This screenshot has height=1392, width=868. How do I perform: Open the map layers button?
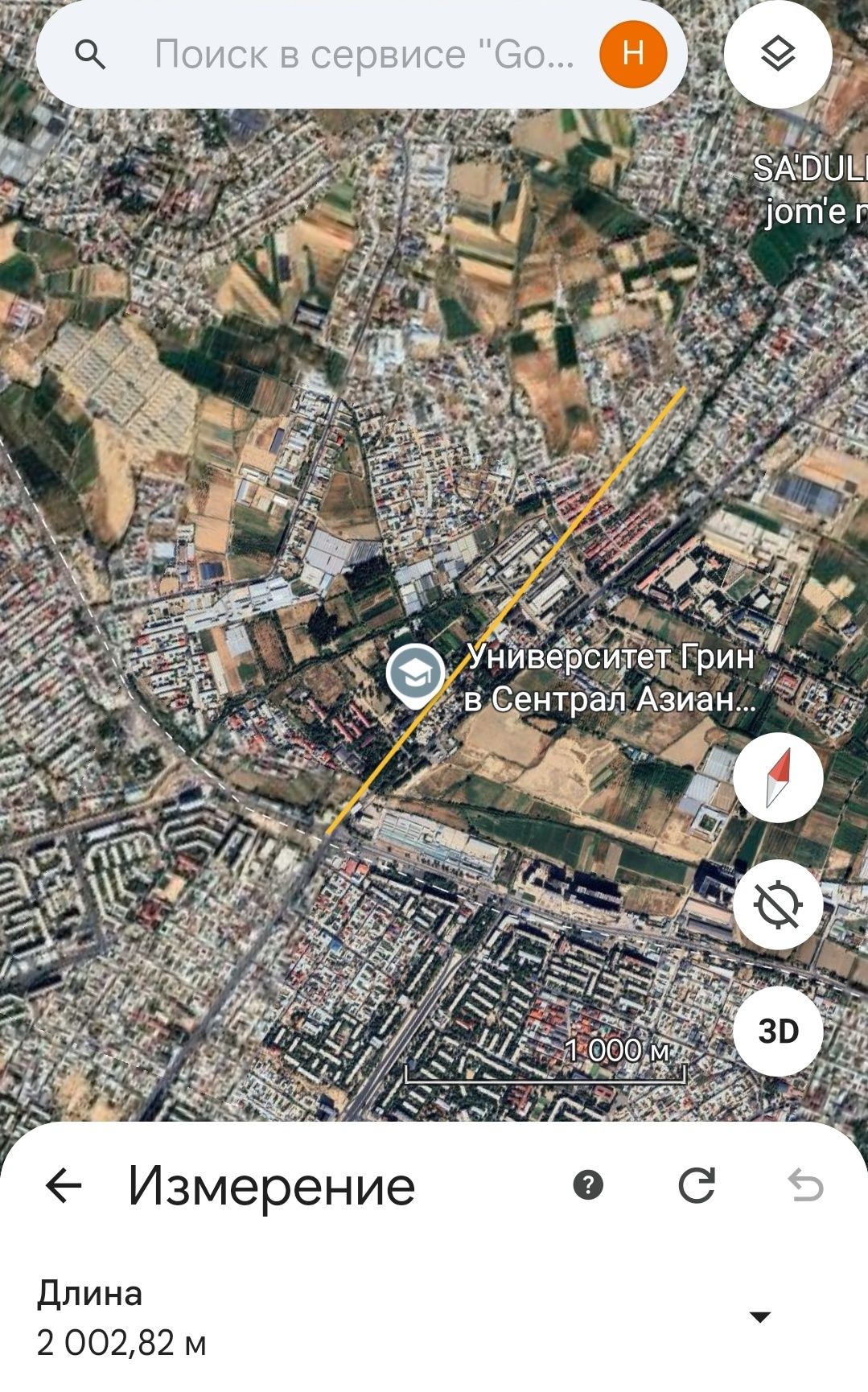[777, 54]
